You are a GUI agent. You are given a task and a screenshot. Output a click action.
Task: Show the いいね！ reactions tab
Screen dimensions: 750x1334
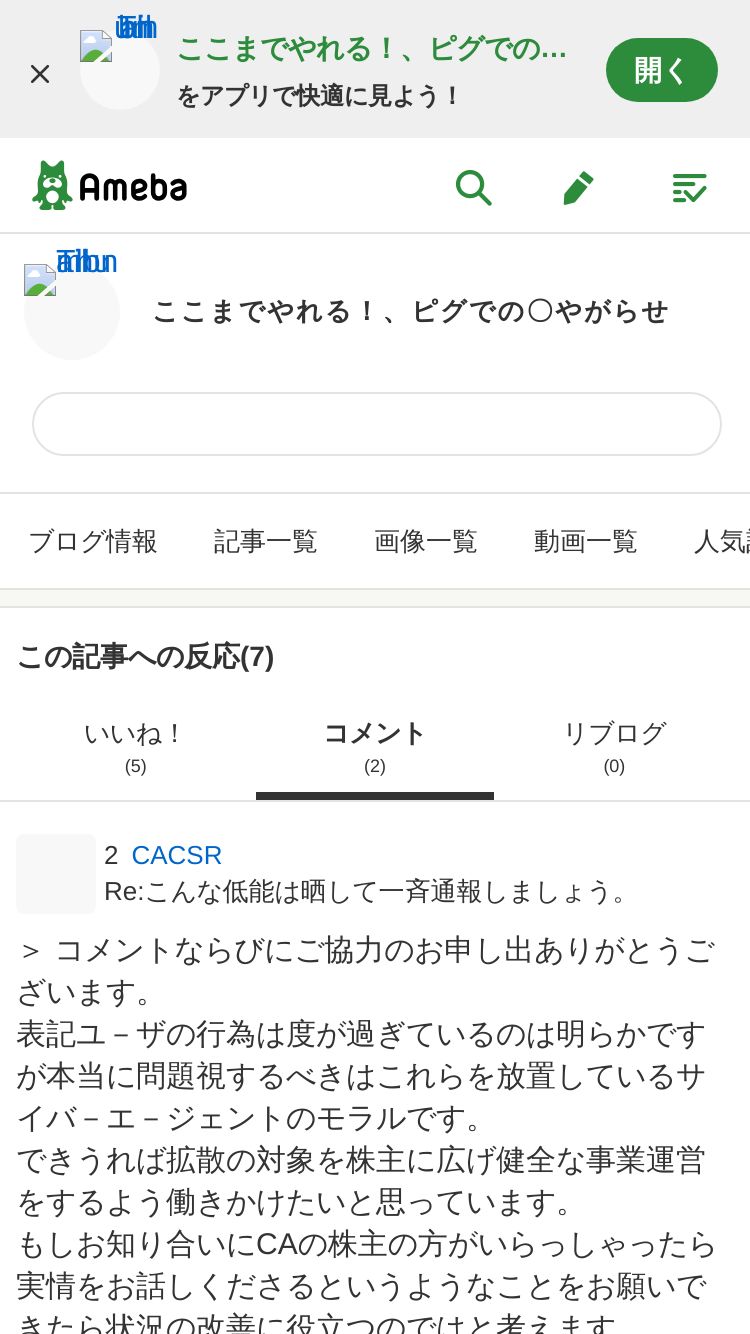pyautogui.click(x=135, y=747)
